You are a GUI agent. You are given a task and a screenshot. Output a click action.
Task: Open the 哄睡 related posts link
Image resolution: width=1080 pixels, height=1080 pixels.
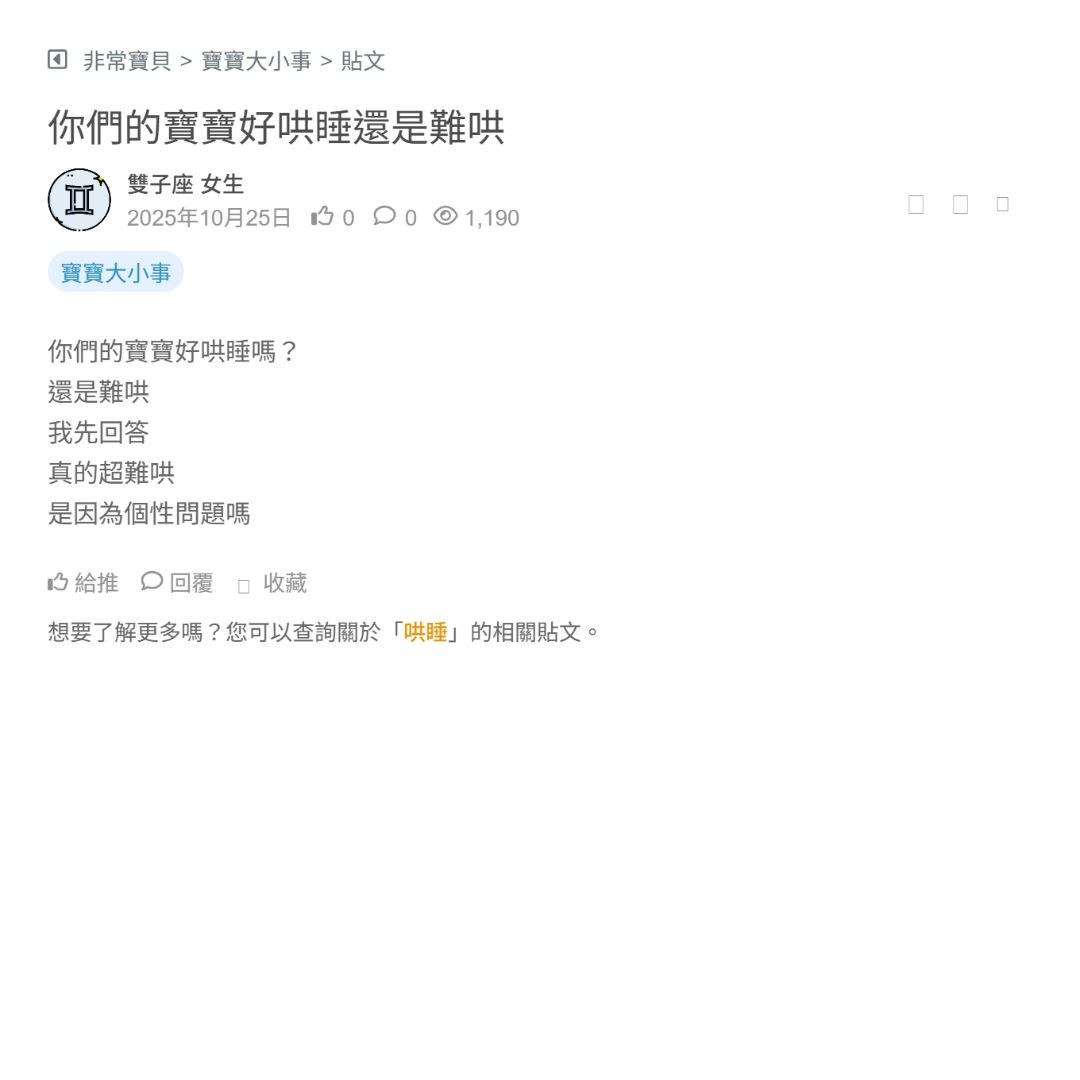(426, 632)
